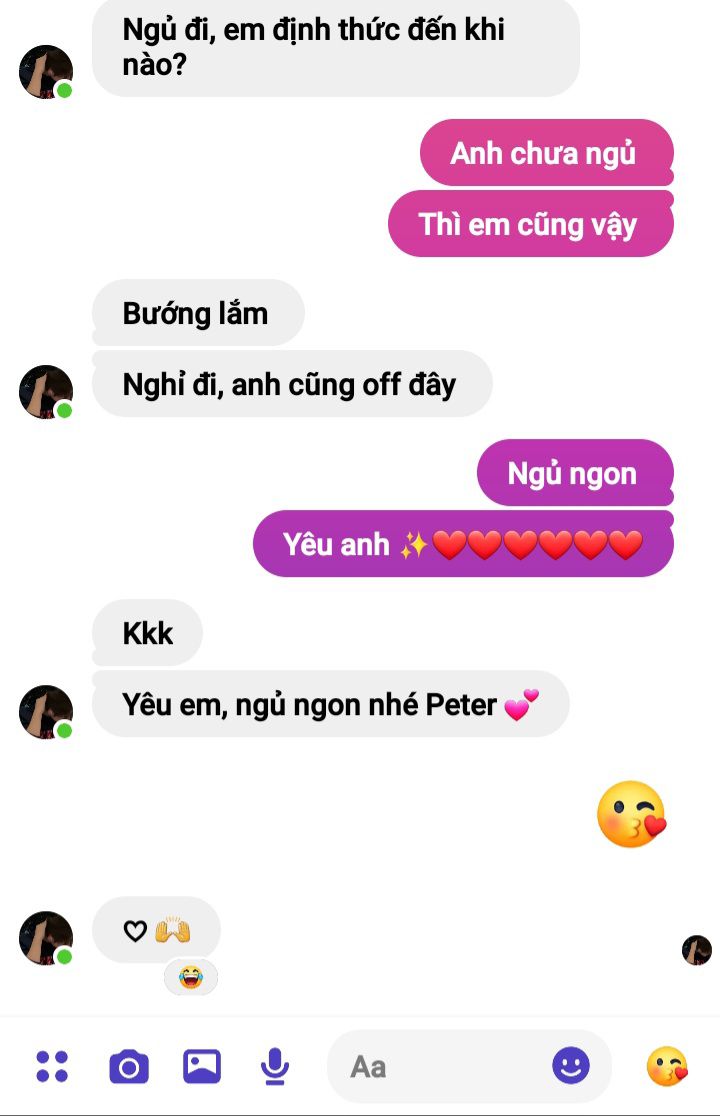Screen dimensions: 720x1116
Task: Open the camera to take a photo
Action: 129,1067
